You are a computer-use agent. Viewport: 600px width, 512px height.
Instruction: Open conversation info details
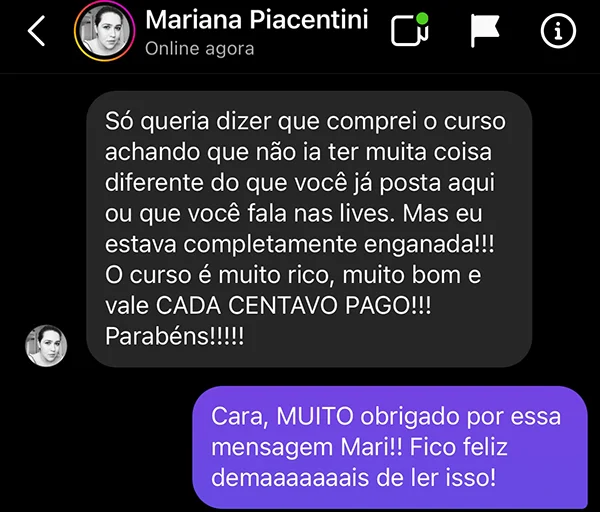tap(555, 32)
